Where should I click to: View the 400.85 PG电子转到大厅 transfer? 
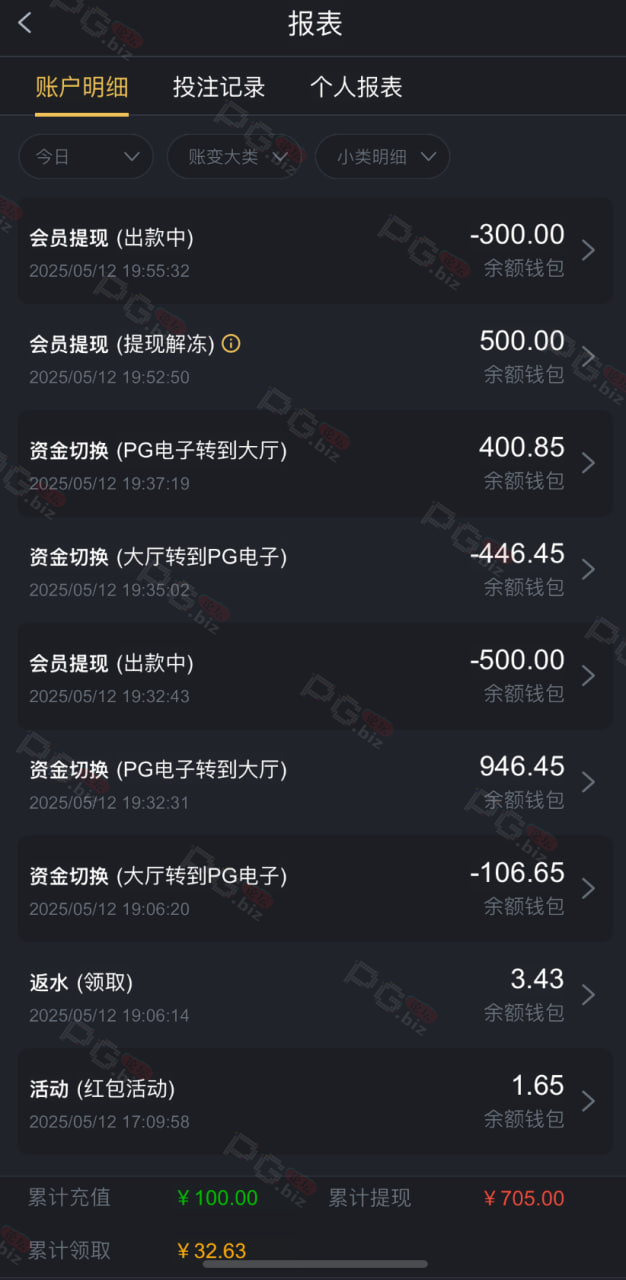coord(315,463)
